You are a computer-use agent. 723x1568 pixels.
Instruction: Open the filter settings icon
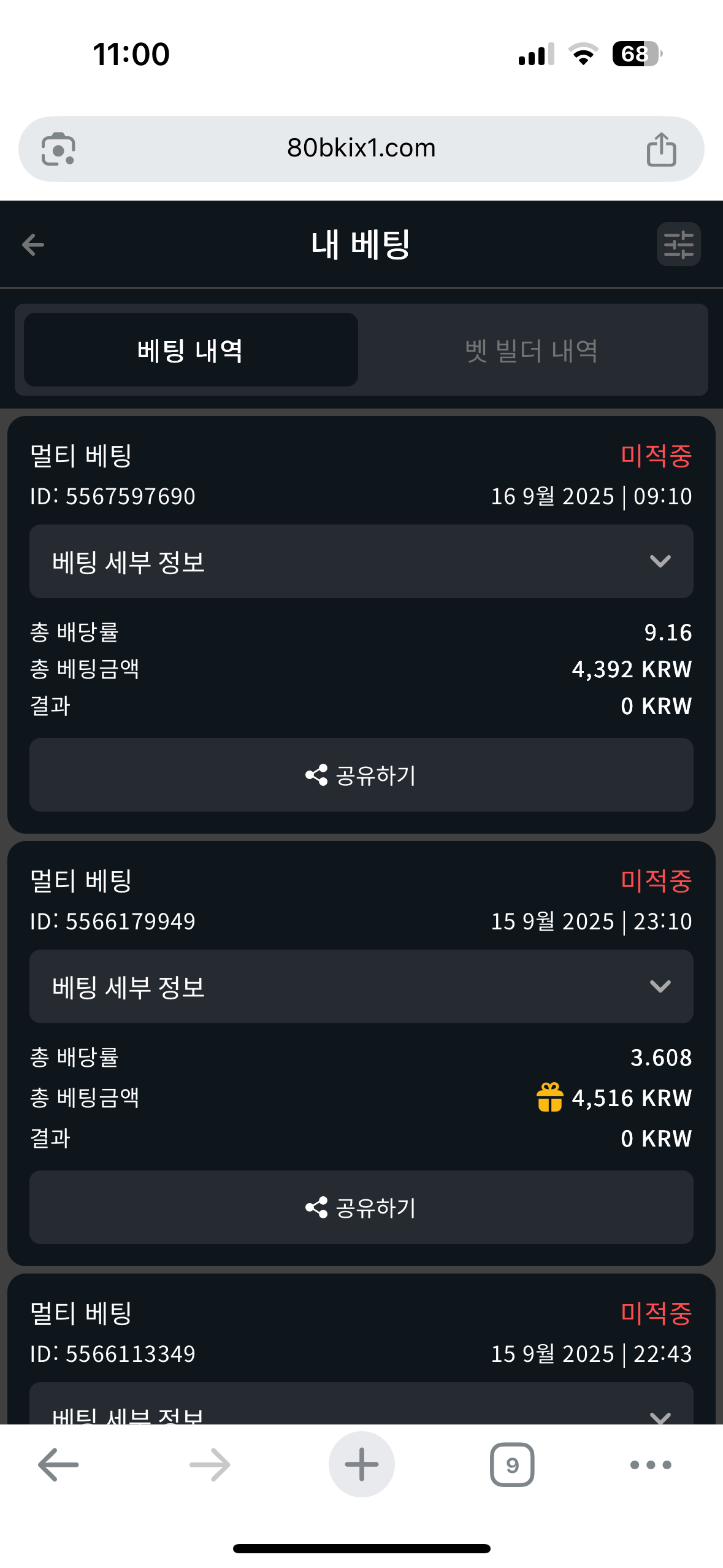click(x=678, y=244)
